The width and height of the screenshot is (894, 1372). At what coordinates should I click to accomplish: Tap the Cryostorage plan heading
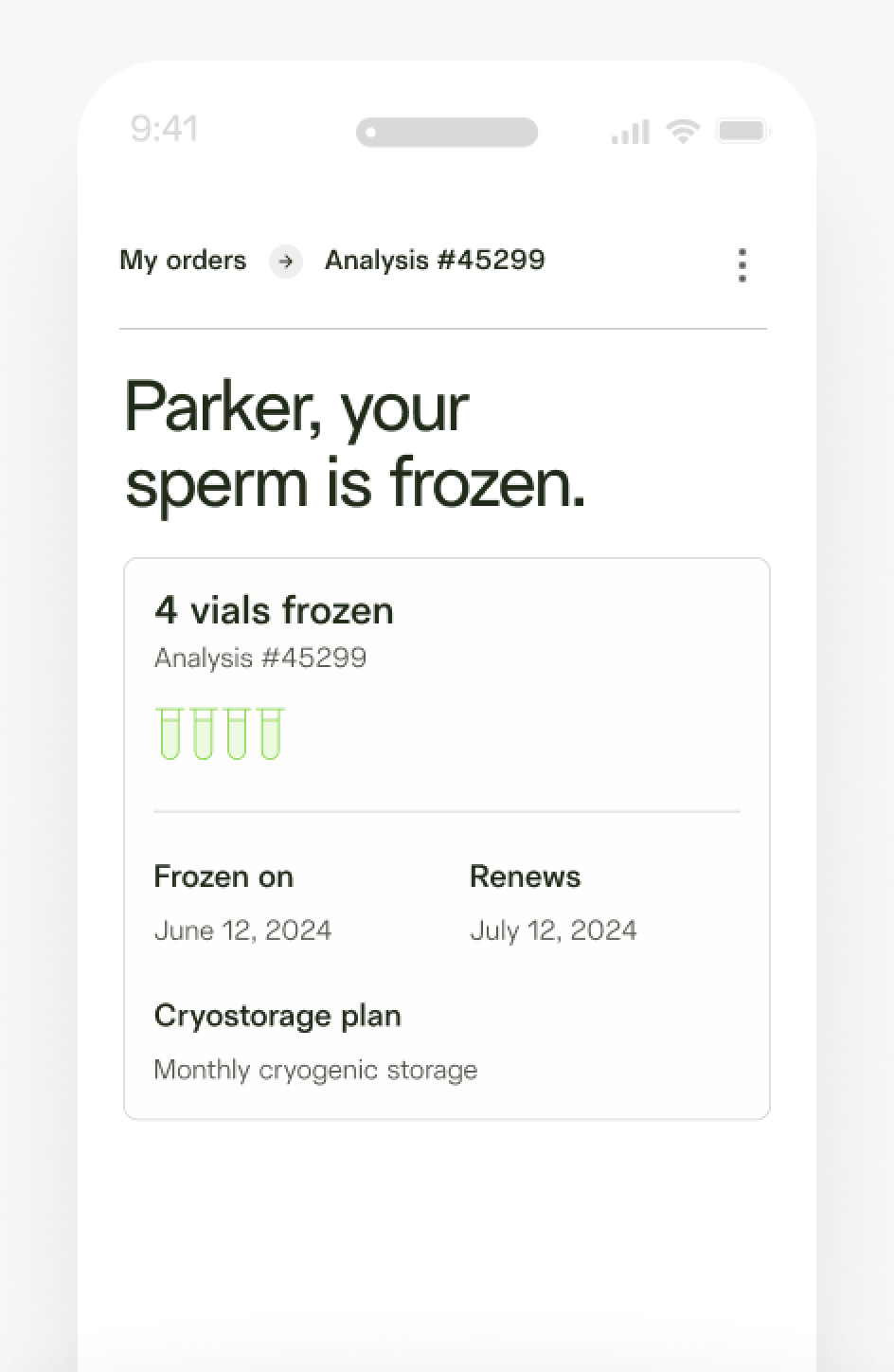click(x=277, y=1016)
